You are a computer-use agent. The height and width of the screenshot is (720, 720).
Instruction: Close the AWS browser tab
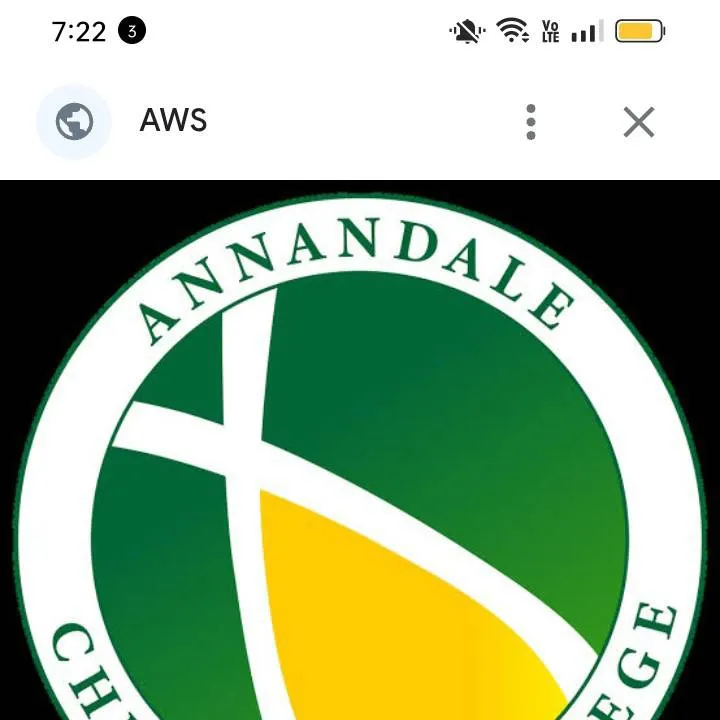(638, 122)
